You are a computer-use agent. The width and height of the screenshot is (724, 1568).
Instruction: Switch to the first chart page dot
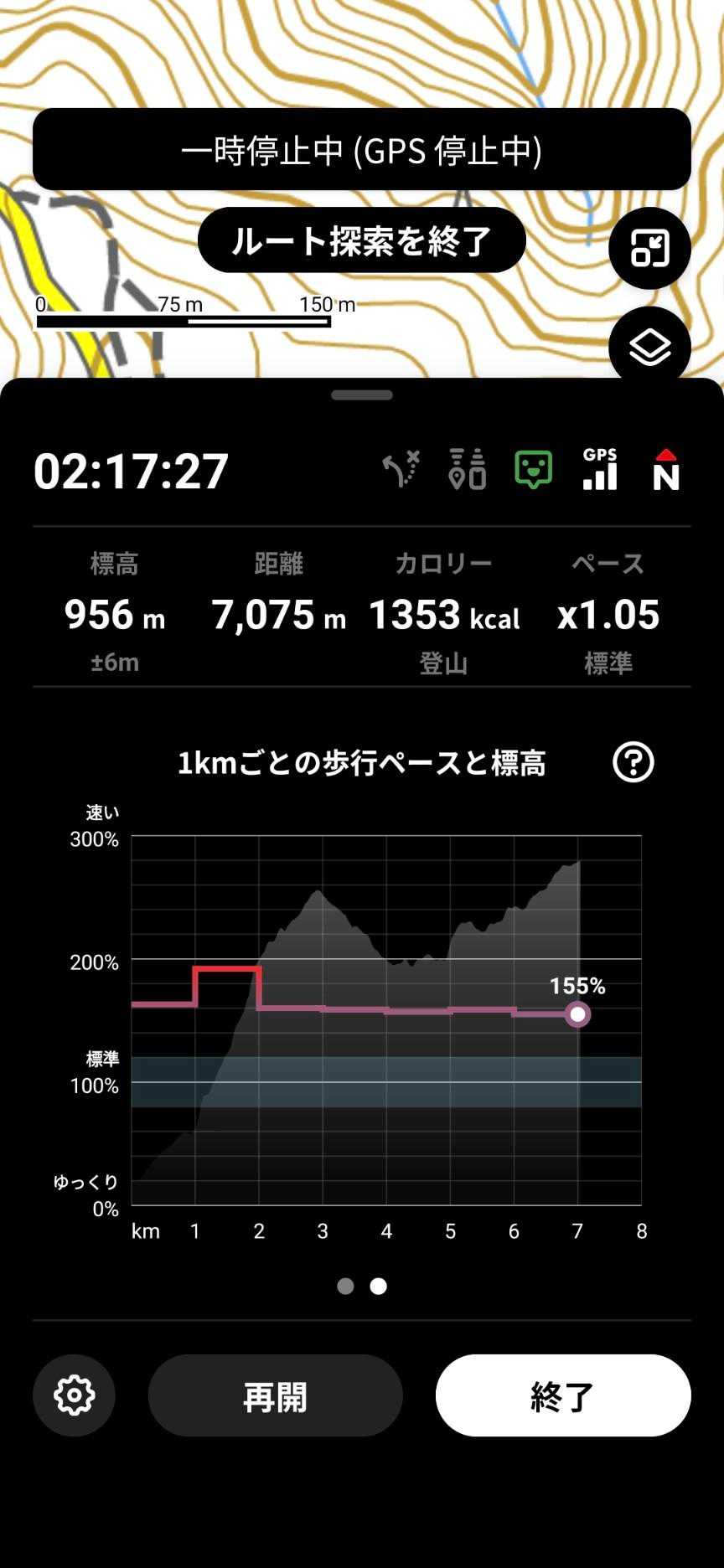tap(345, 1286)
